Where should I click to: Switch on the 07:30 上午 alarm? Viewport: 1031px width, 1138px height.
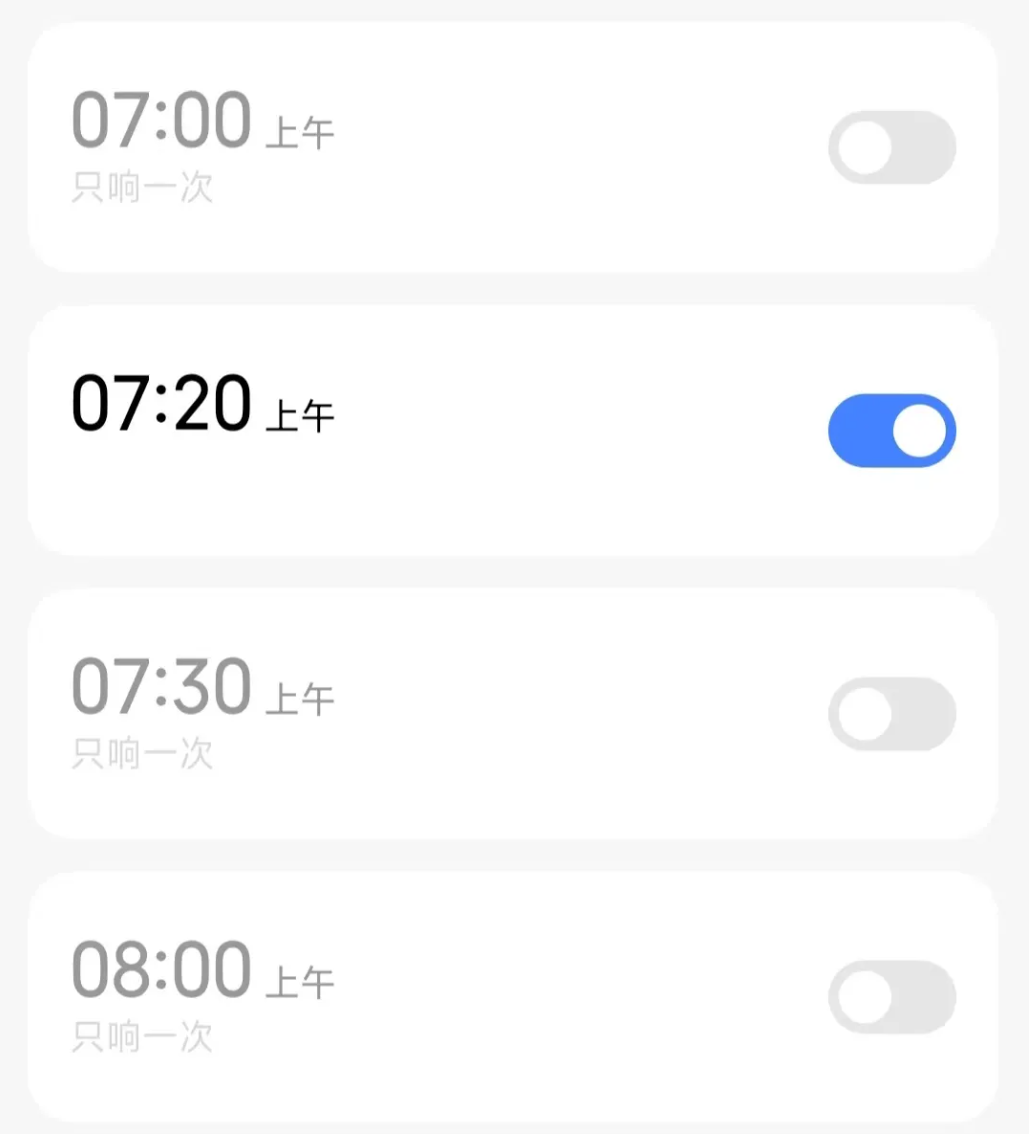891,714
